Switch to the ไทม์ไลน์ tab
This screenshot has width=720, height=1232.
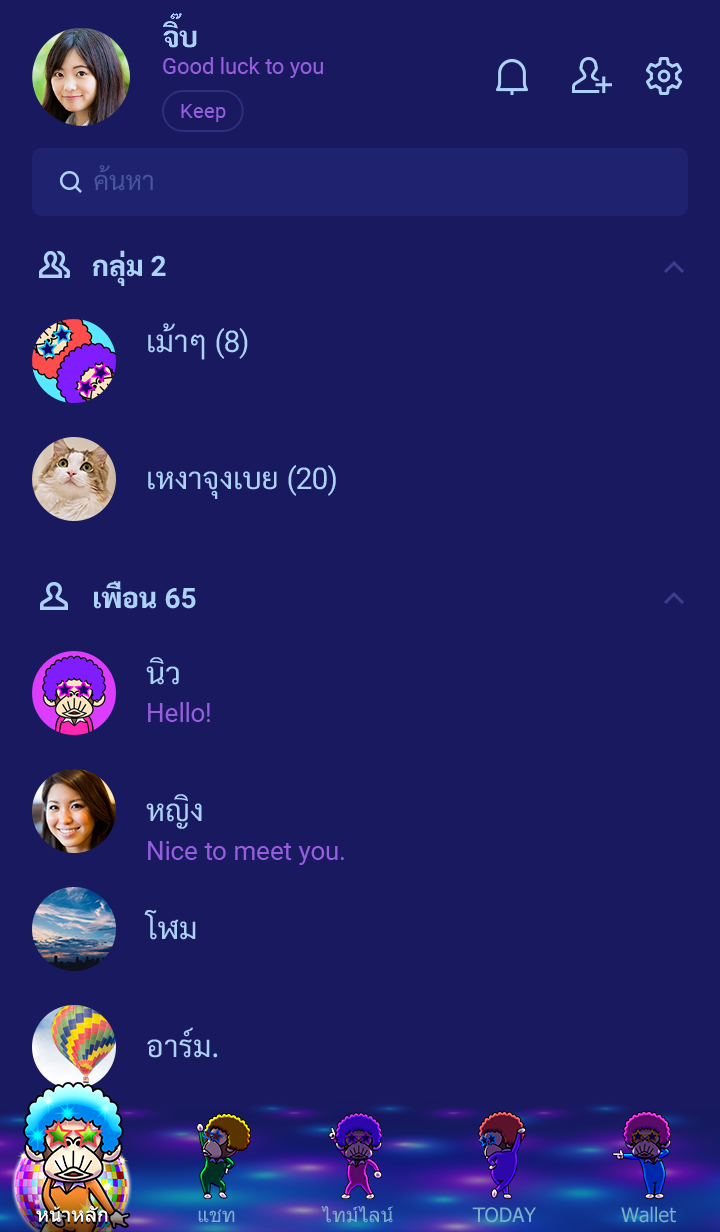358,1170
